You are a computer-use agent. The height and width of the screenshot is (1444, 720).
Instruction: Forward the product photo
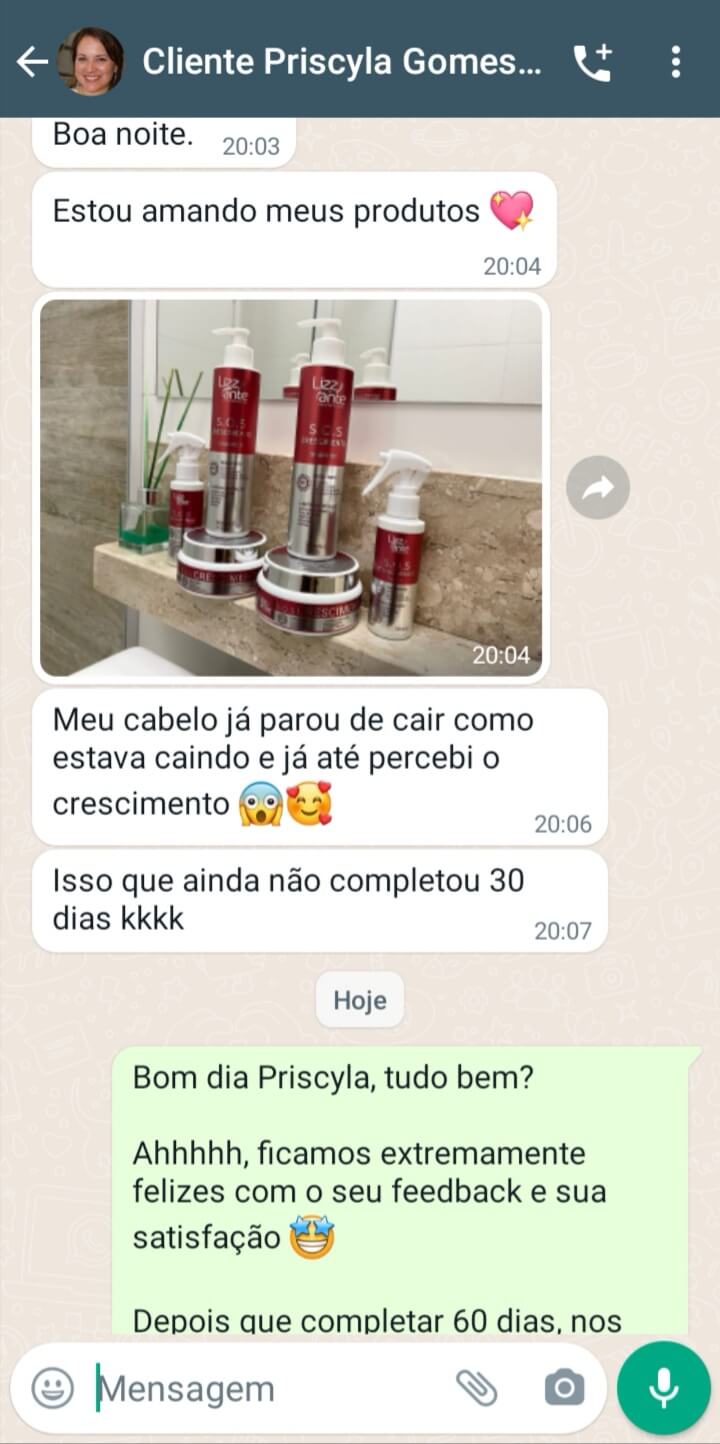(597, 487)
